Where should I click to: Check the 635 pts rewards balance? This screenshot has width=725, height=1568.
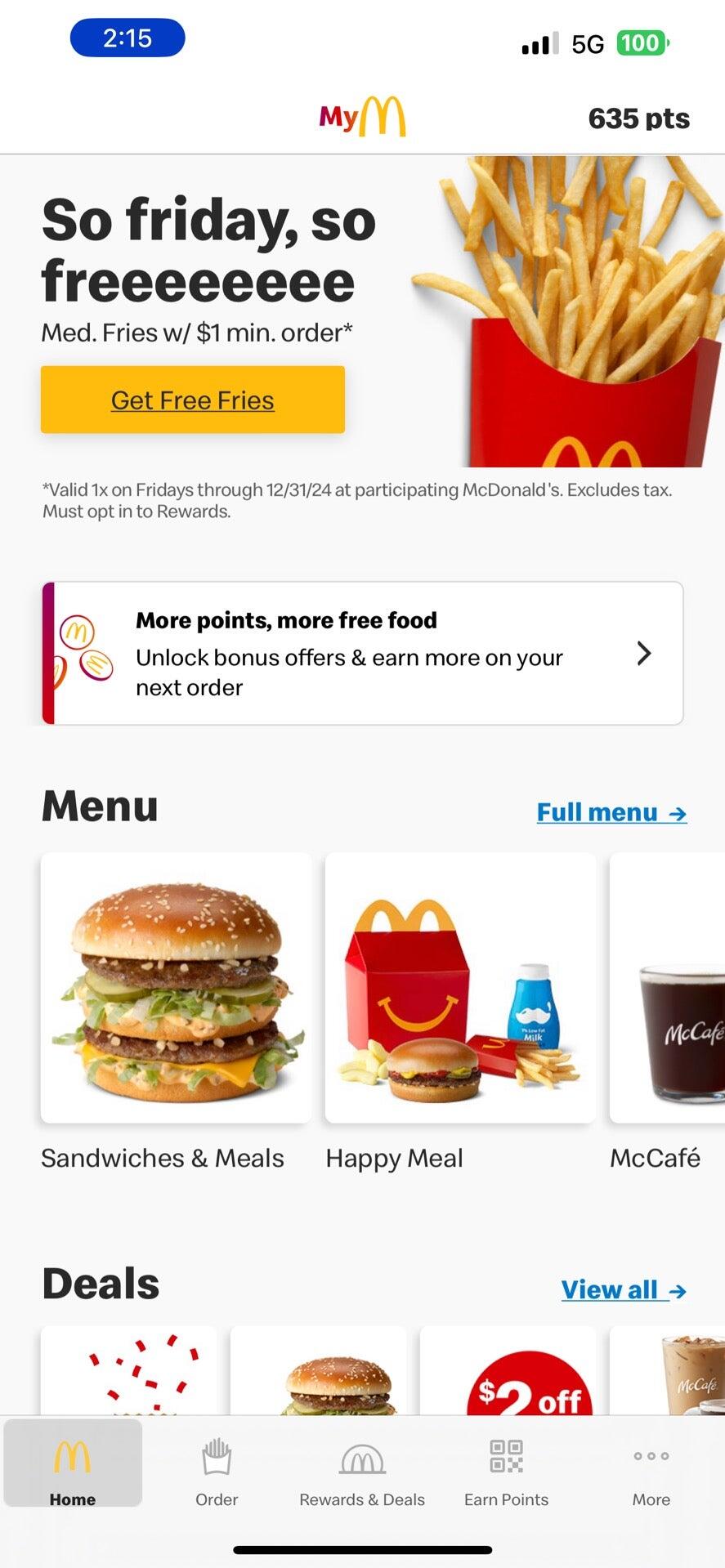pyautogui.click(x=639, y=118)
